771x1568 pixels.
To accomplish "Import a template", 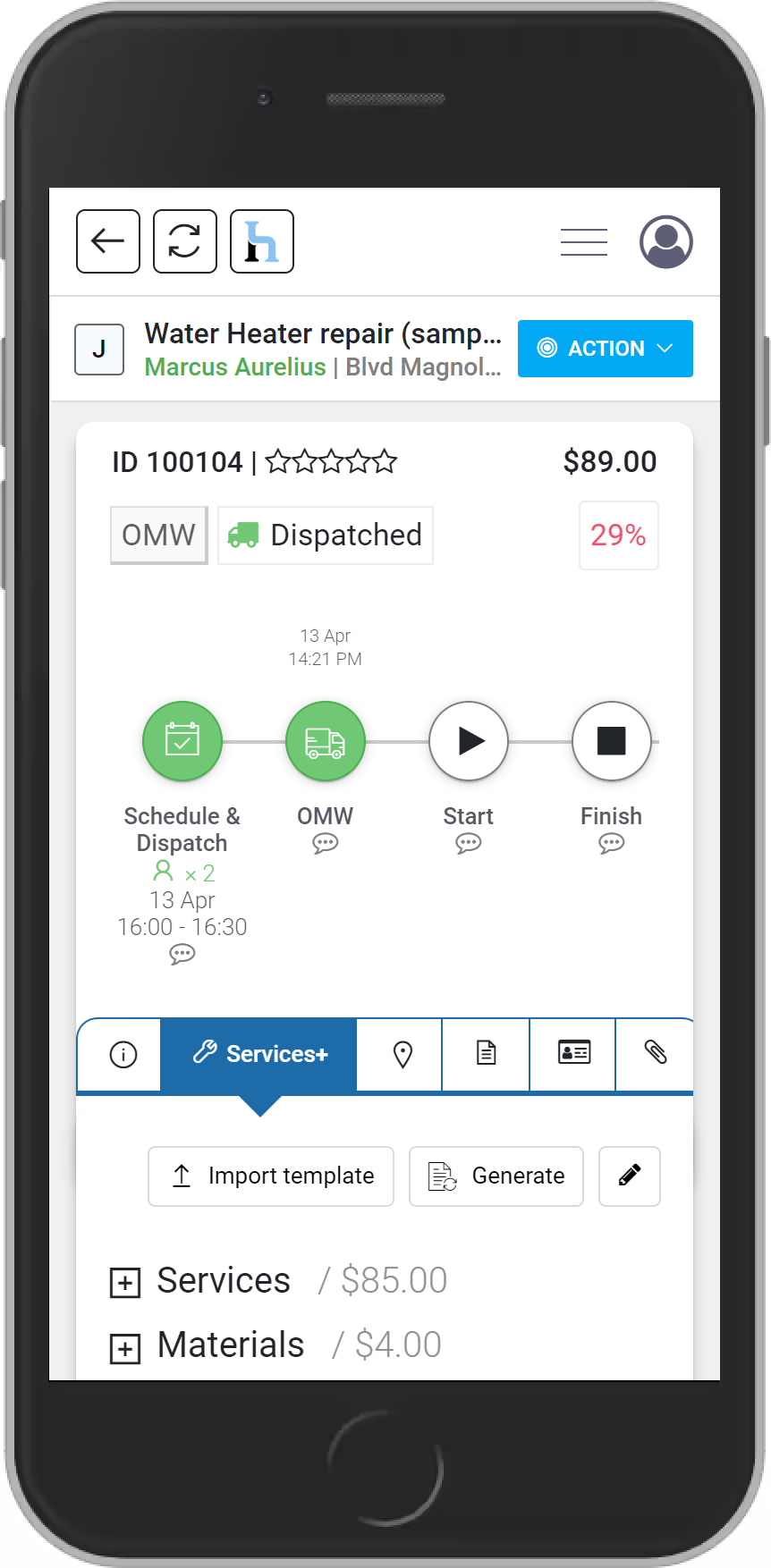I will [271, 1176].
